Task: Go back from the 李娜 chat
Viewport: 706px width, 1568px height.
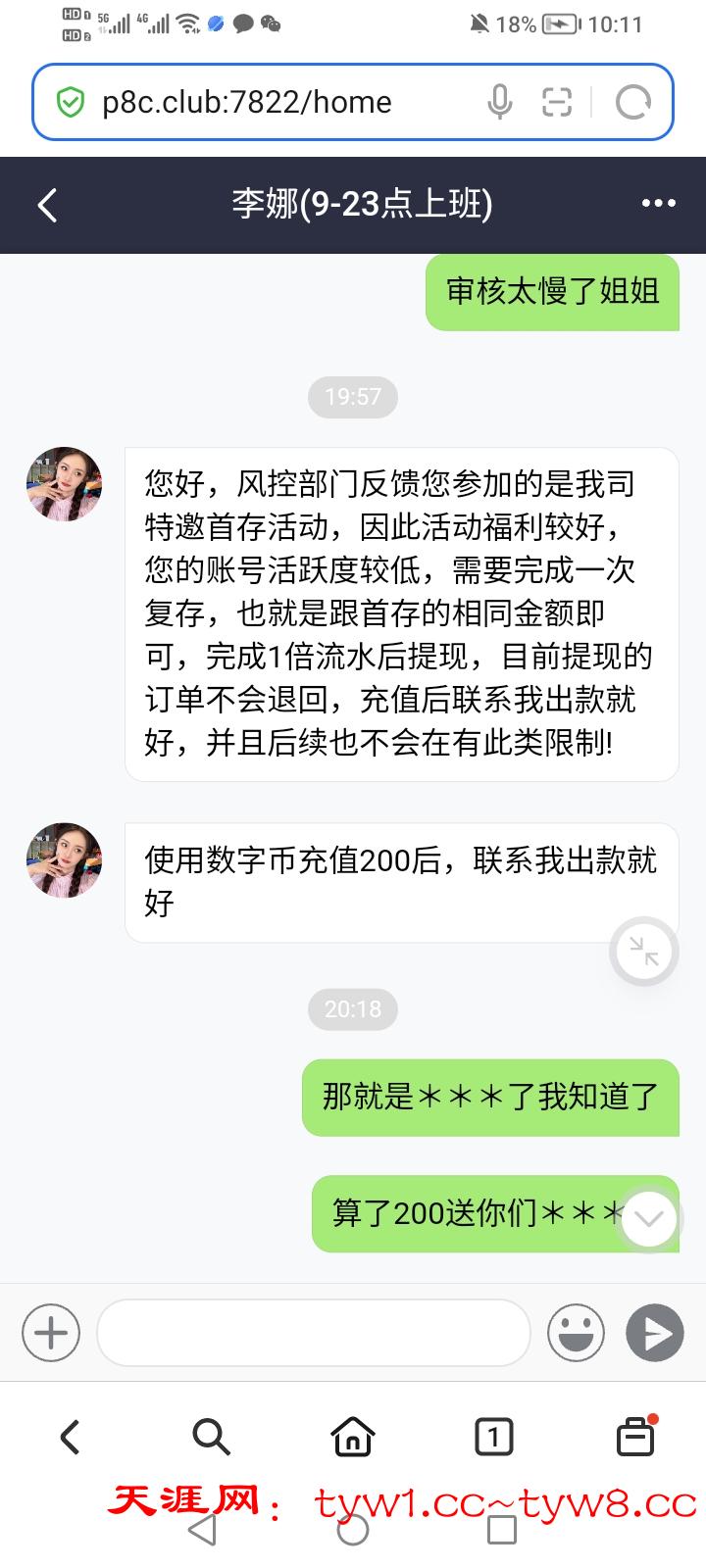Action: coord(47,205)
